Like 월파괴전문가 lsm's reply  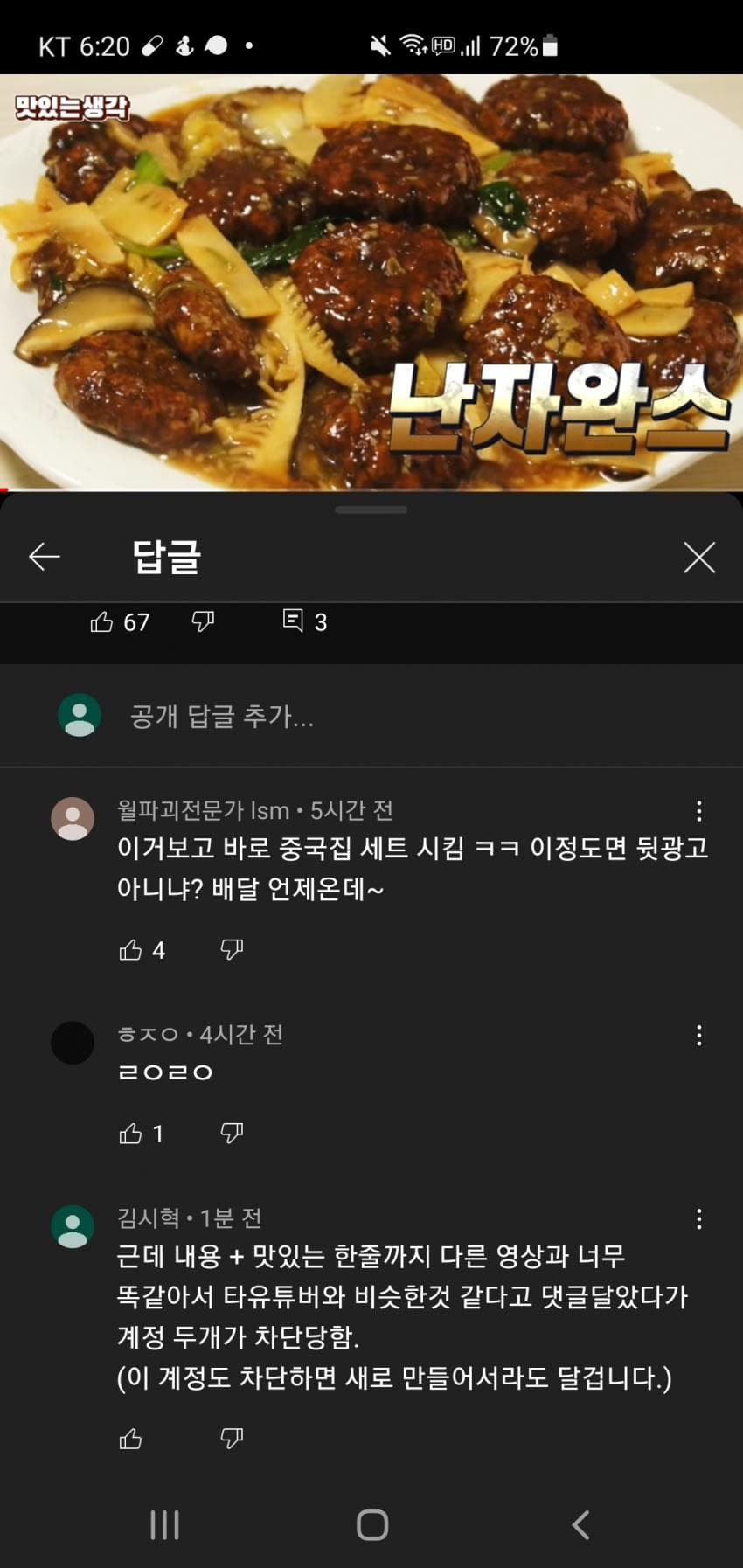[x=131, y=950]
